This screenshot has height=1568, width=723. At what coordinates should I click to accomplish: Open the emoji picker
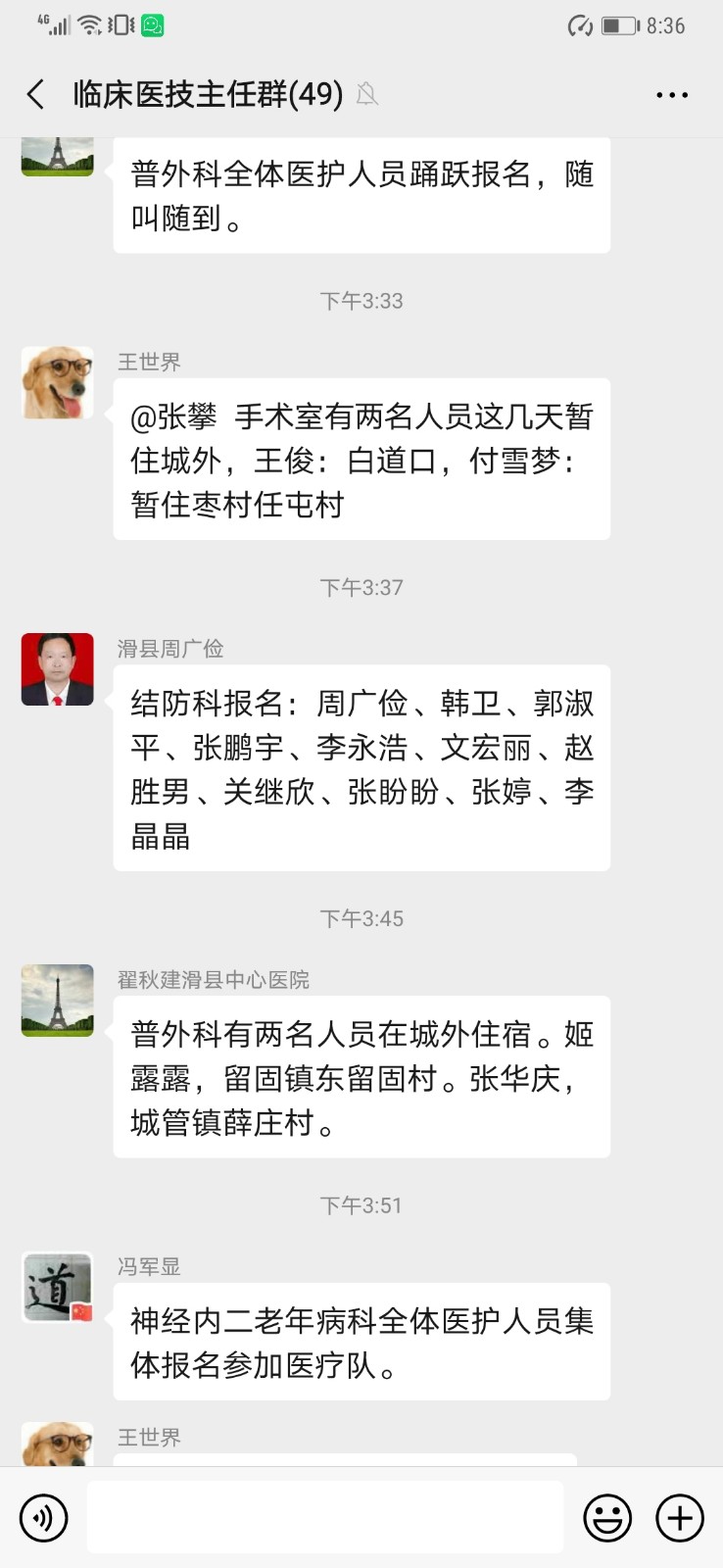[607, 1518]
